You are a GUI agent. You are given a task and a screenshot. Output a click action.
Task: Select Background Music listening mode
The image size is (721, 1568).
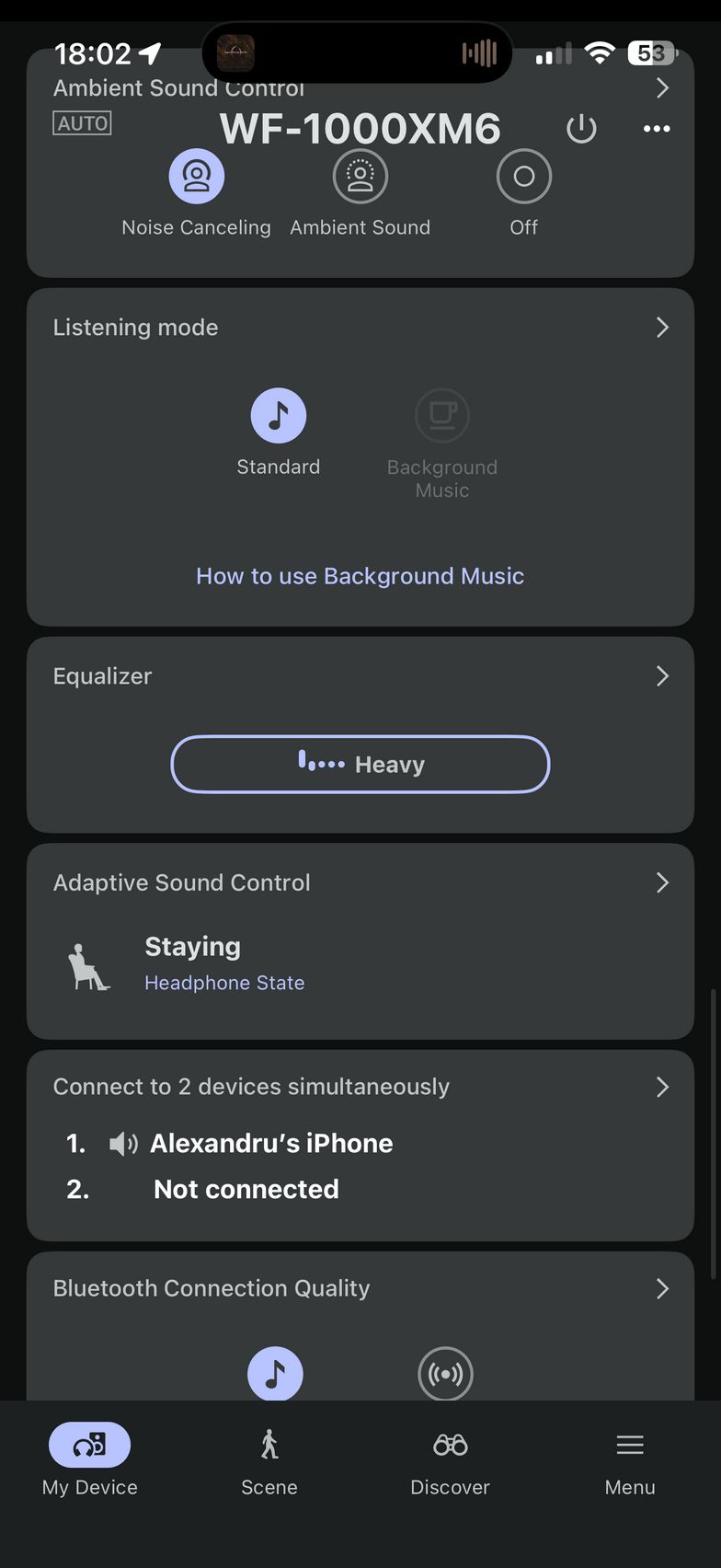[x=441, y=416]
